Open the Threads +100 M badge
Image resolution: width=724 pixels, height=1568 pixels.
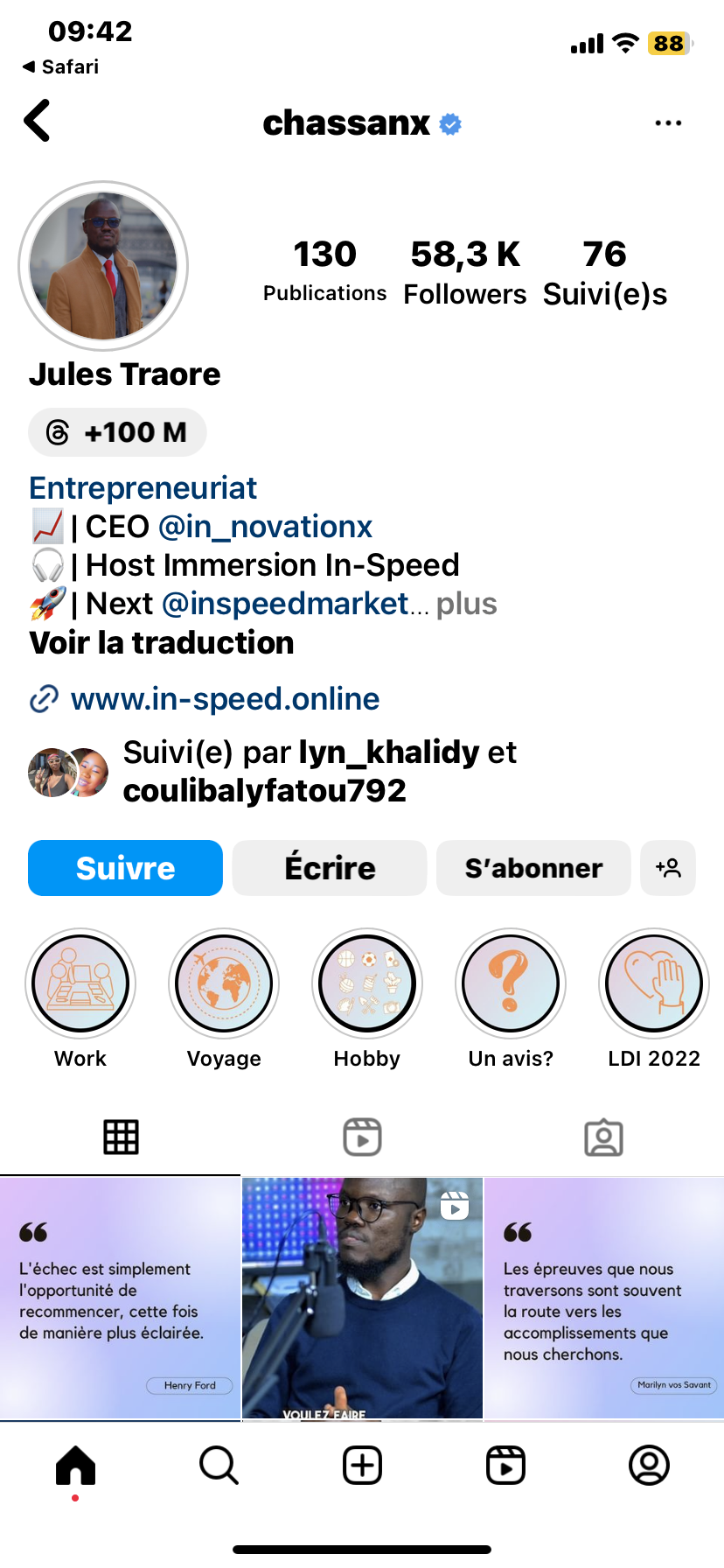(118, 432)
